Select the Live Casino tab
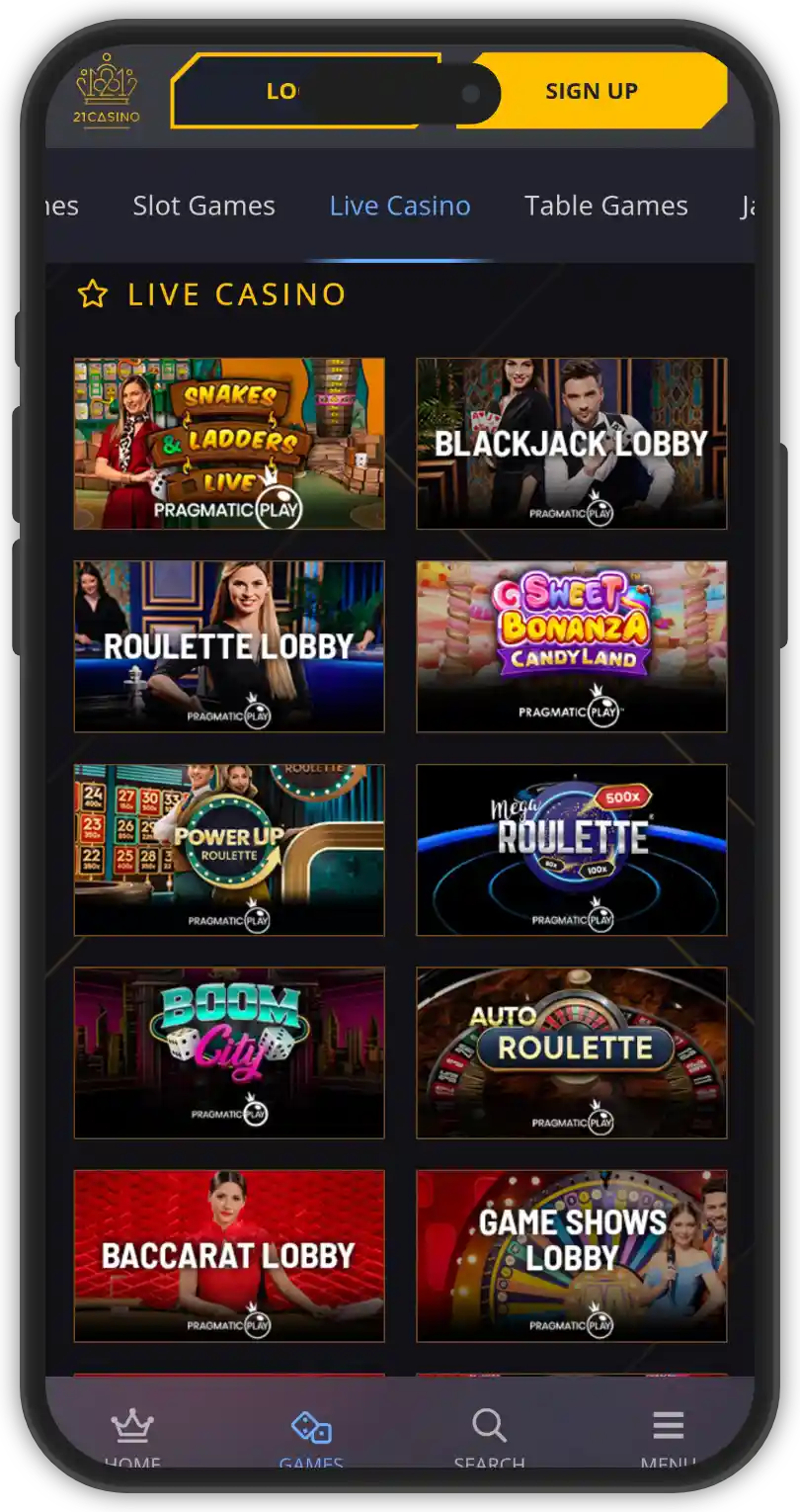The image size is (800, 1512). pos(400,206)
